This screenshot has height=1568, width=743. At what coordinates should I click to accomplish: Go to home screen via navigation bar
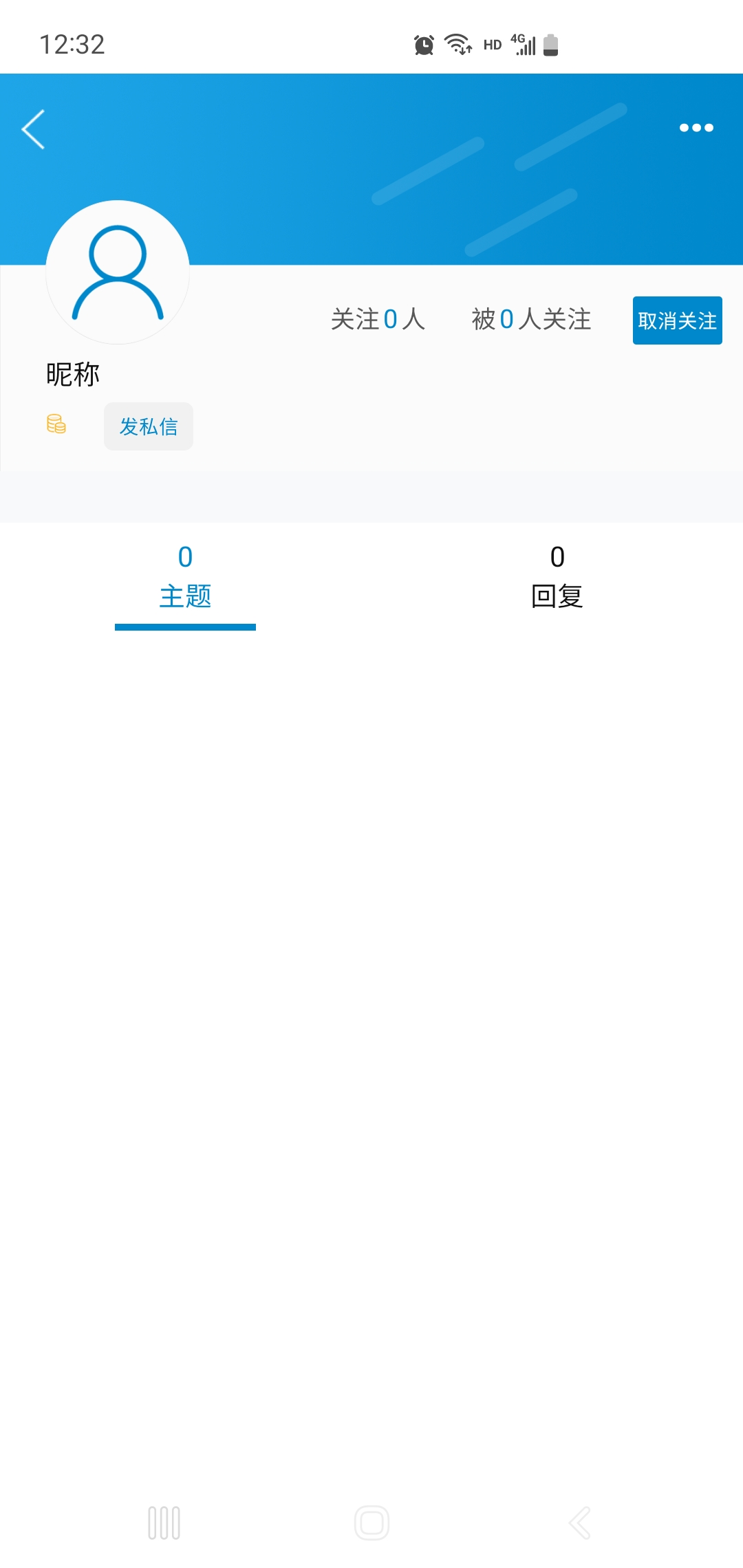pos(371,1523)
